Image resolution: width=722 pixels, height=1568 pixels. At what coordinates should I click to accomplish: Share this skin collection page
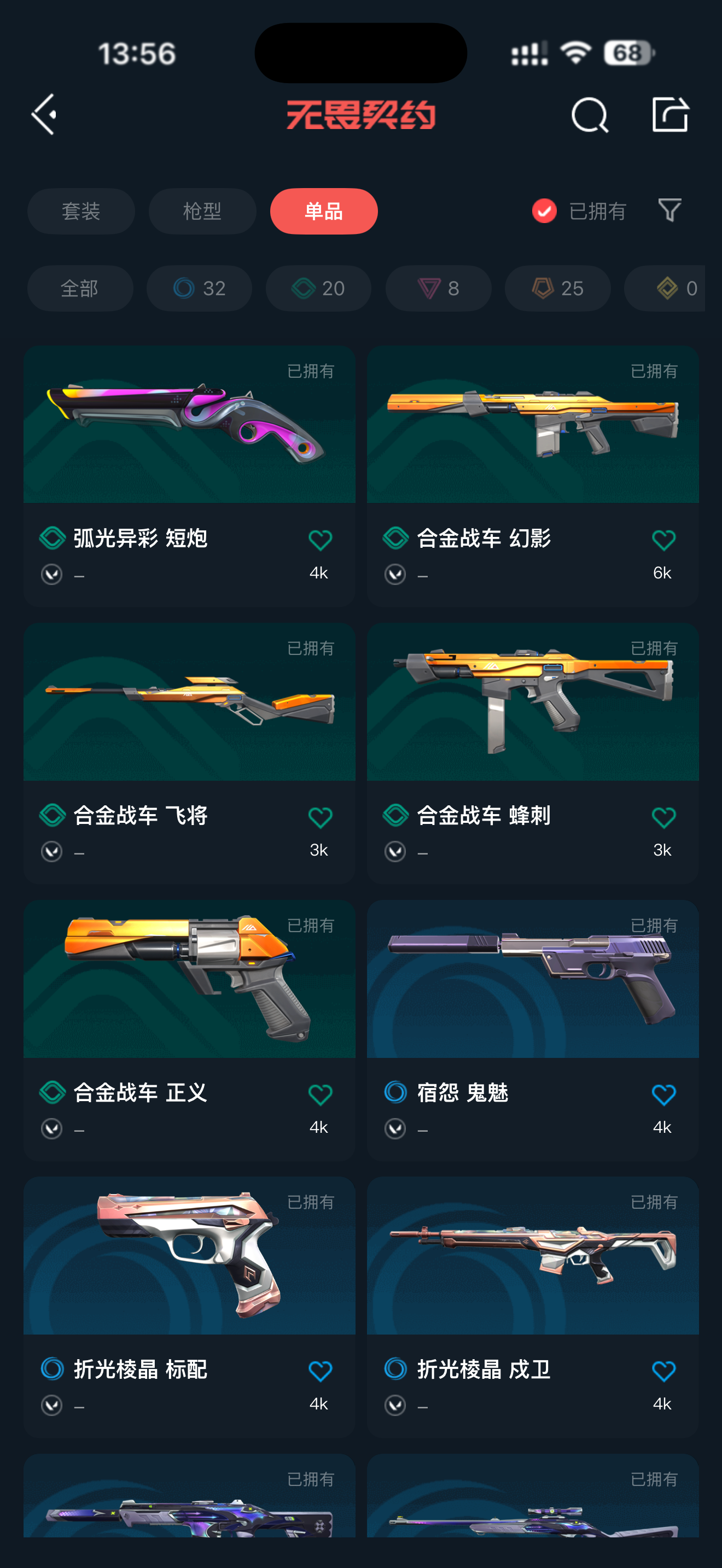(669, 114)
